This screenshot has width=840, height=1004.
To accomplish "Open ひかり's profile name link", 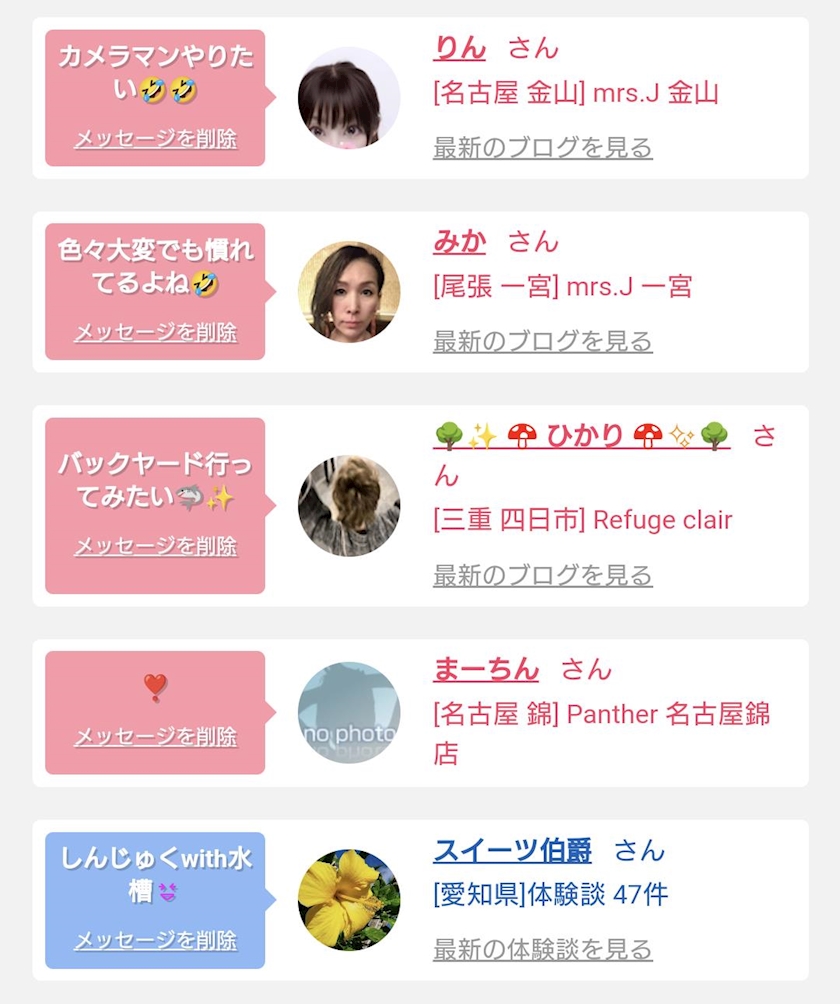I will click(581, 436).
